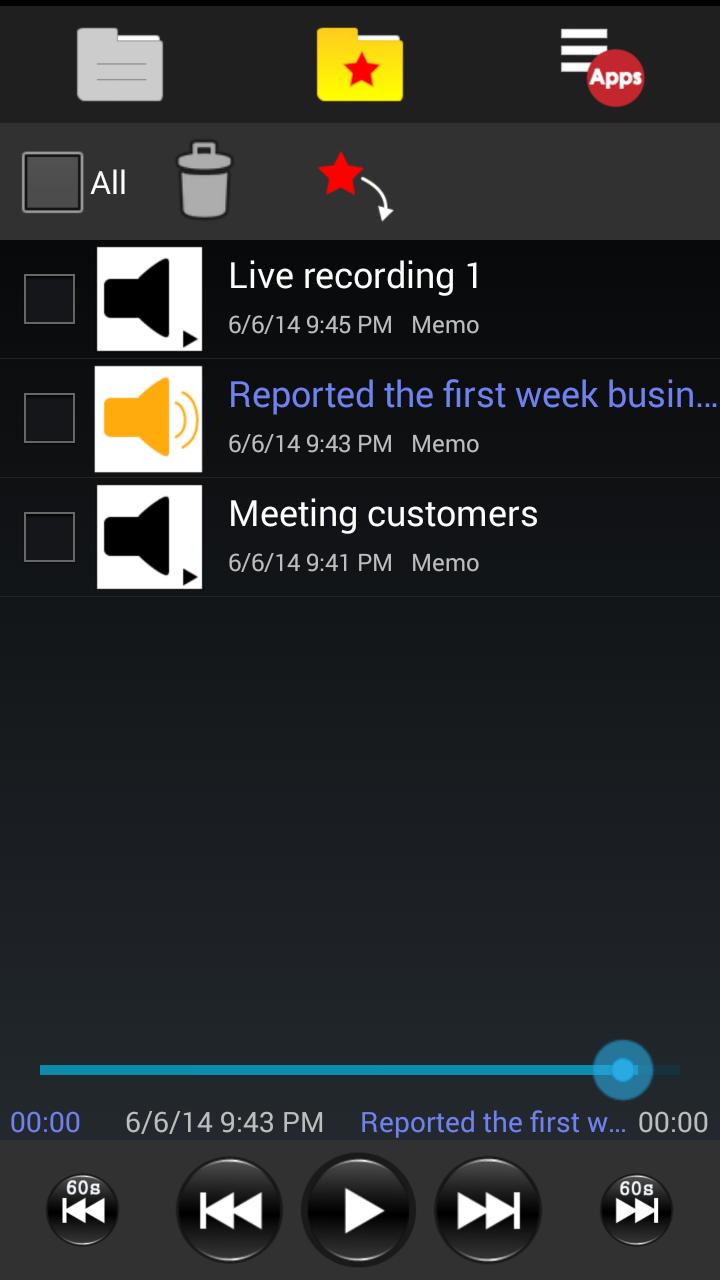Play Live recording 1 via speaker thumbnail

[x=149, y=299]
